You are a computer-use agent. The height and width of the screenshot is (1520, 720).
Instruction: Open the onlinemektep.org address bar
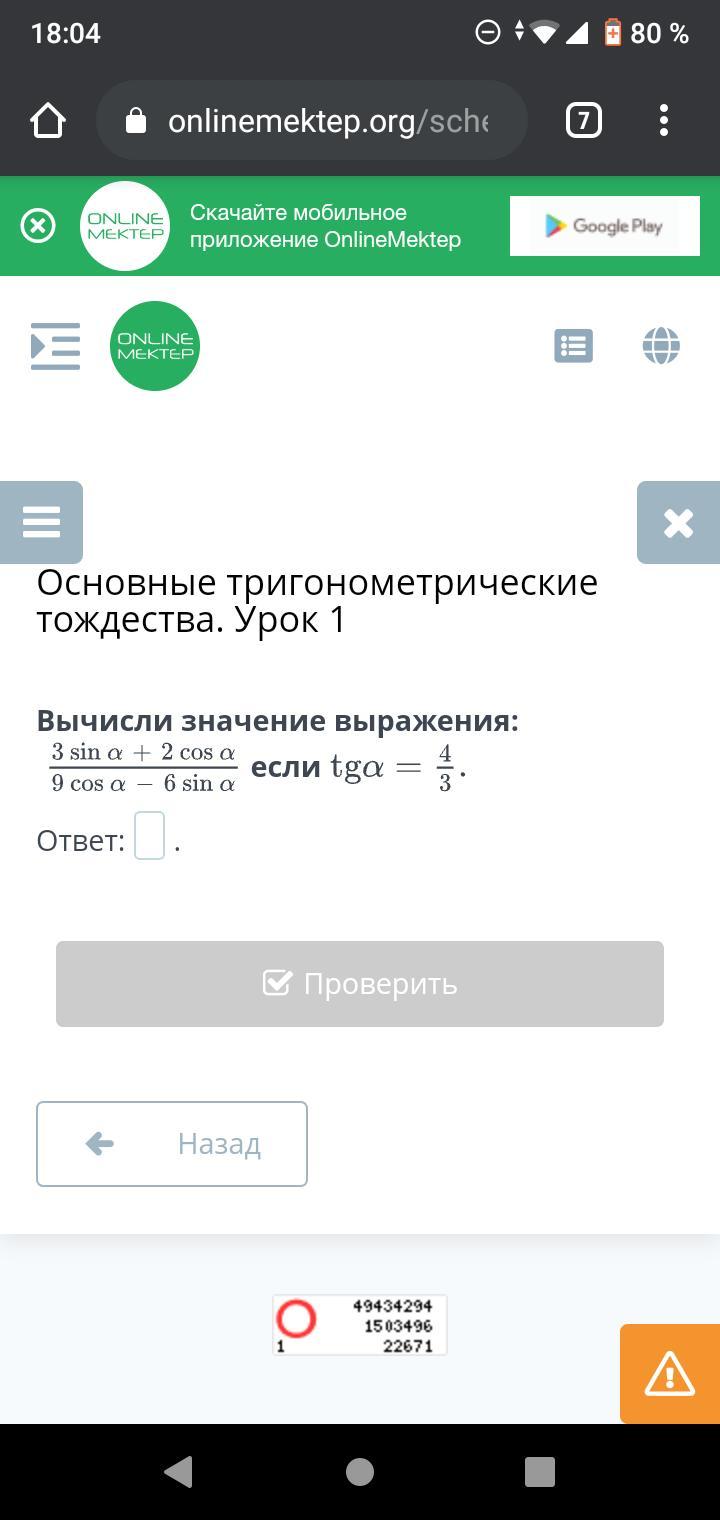pos(311,121)
